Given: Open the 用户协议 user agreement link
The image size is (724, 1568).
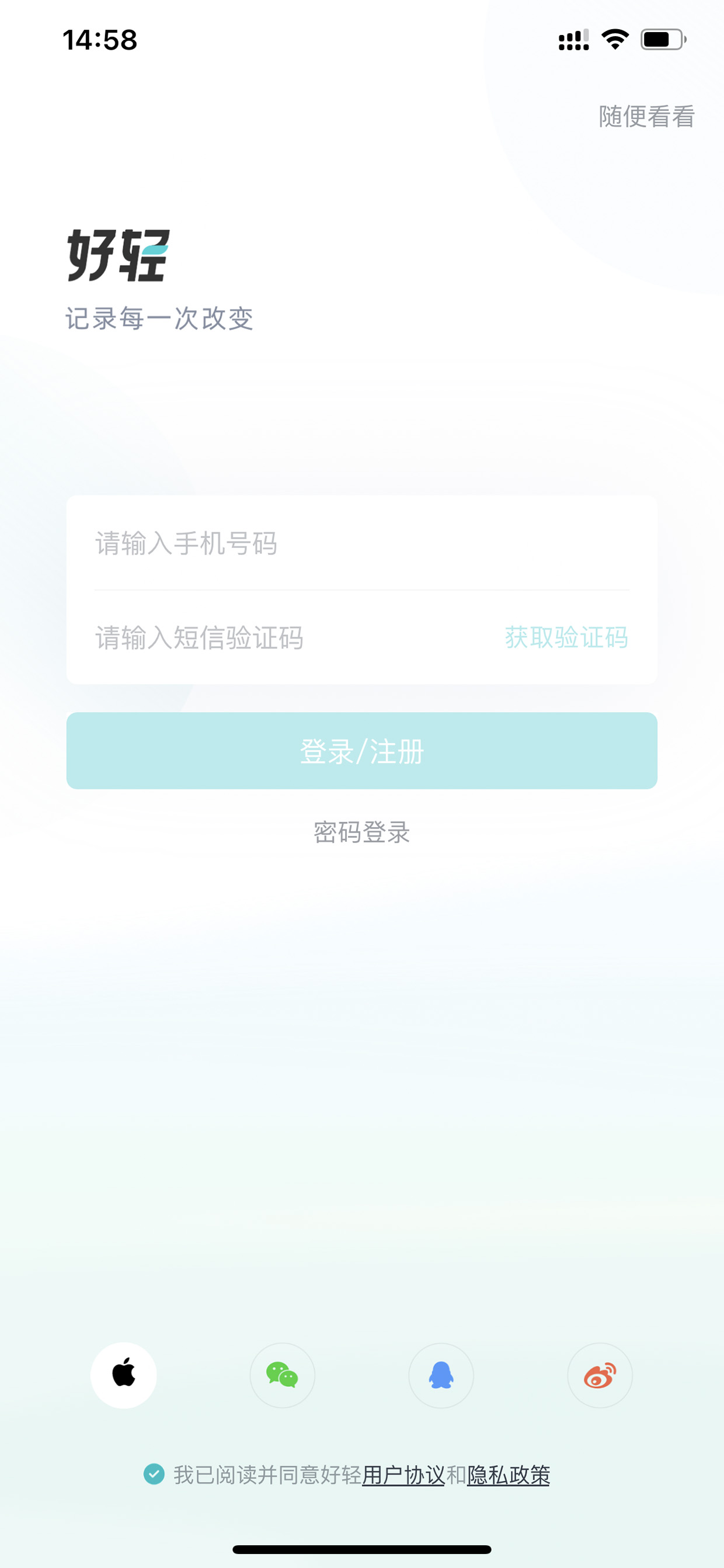Looking at the screenshot, I should 403,1475.
